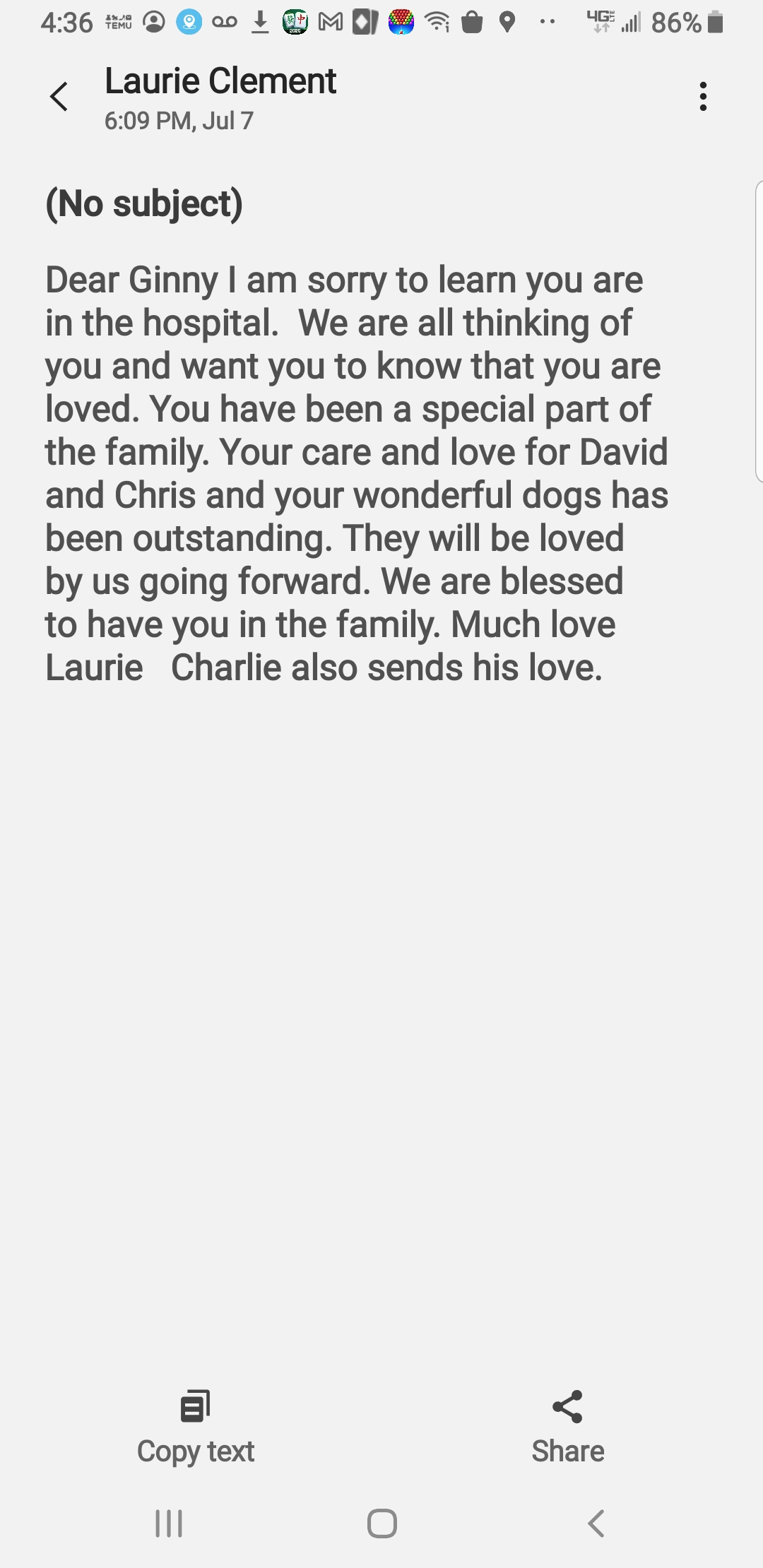Tap the system back button
The height and width of the screenshot is (1568, 763).
(x=596, y=1524)
